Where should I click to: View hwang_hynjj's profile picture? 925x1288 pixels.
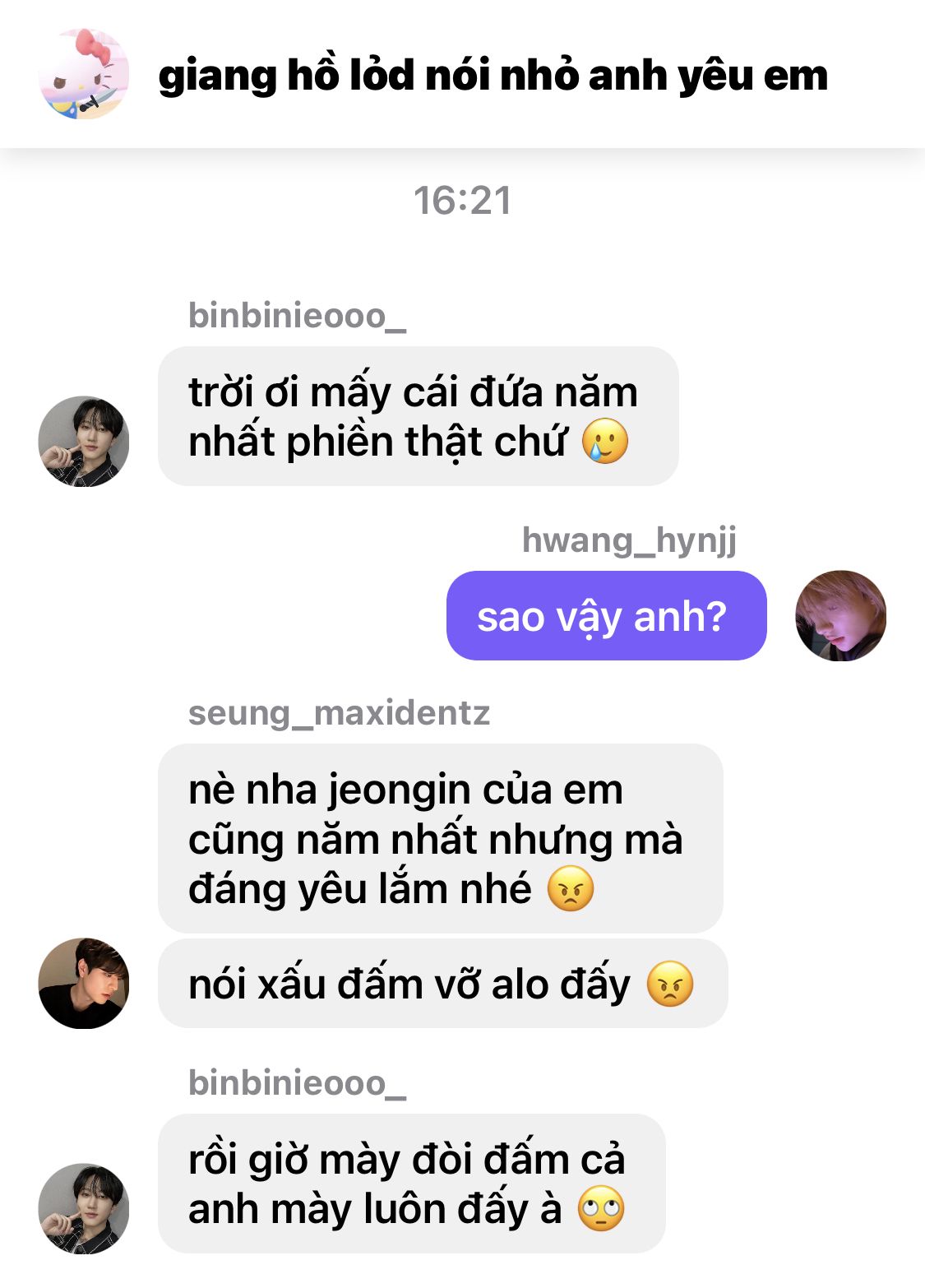(x=840, y=615)
